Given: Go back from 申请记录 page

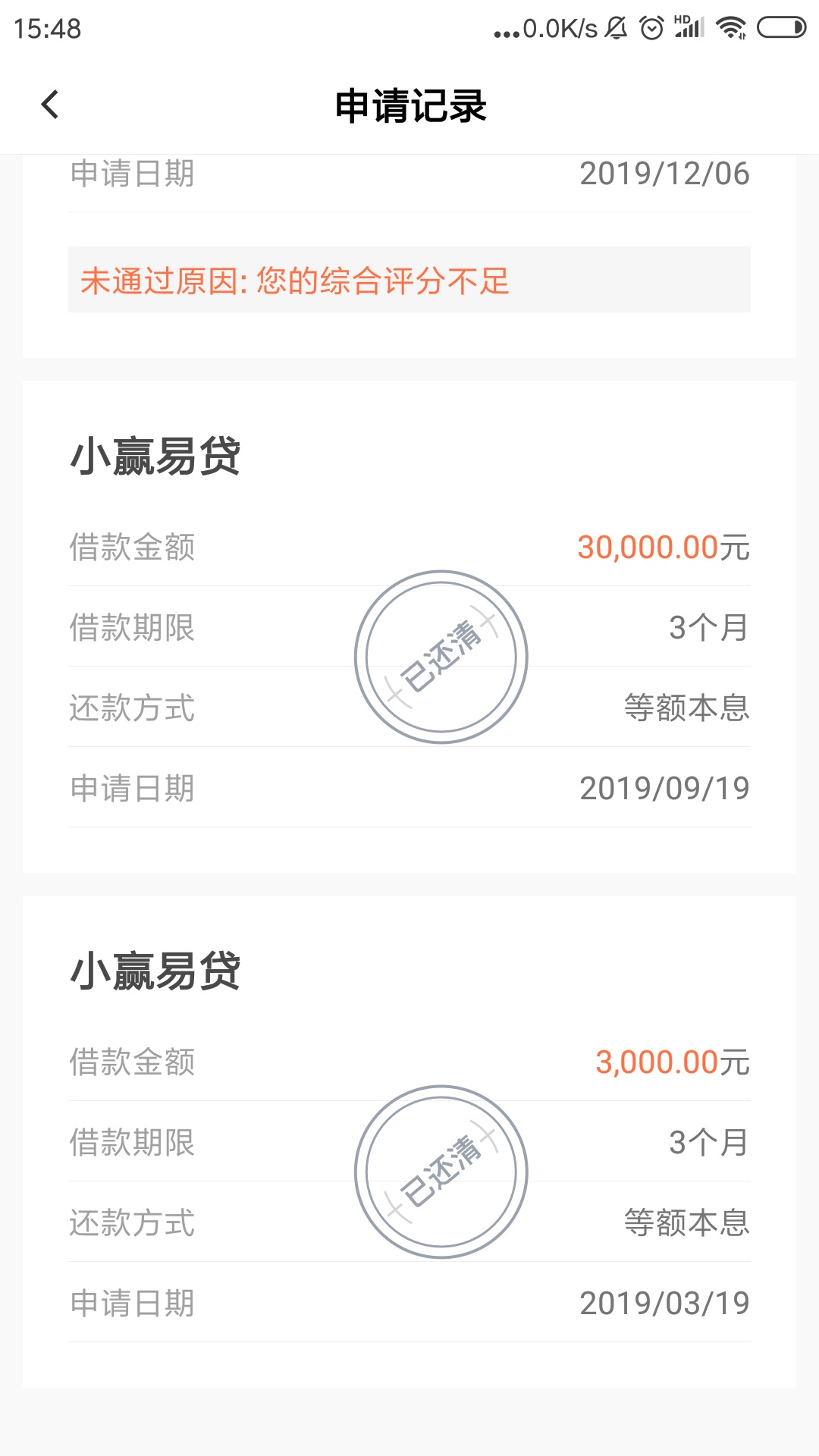Looking at the screenshot, I should pos(50,105).
